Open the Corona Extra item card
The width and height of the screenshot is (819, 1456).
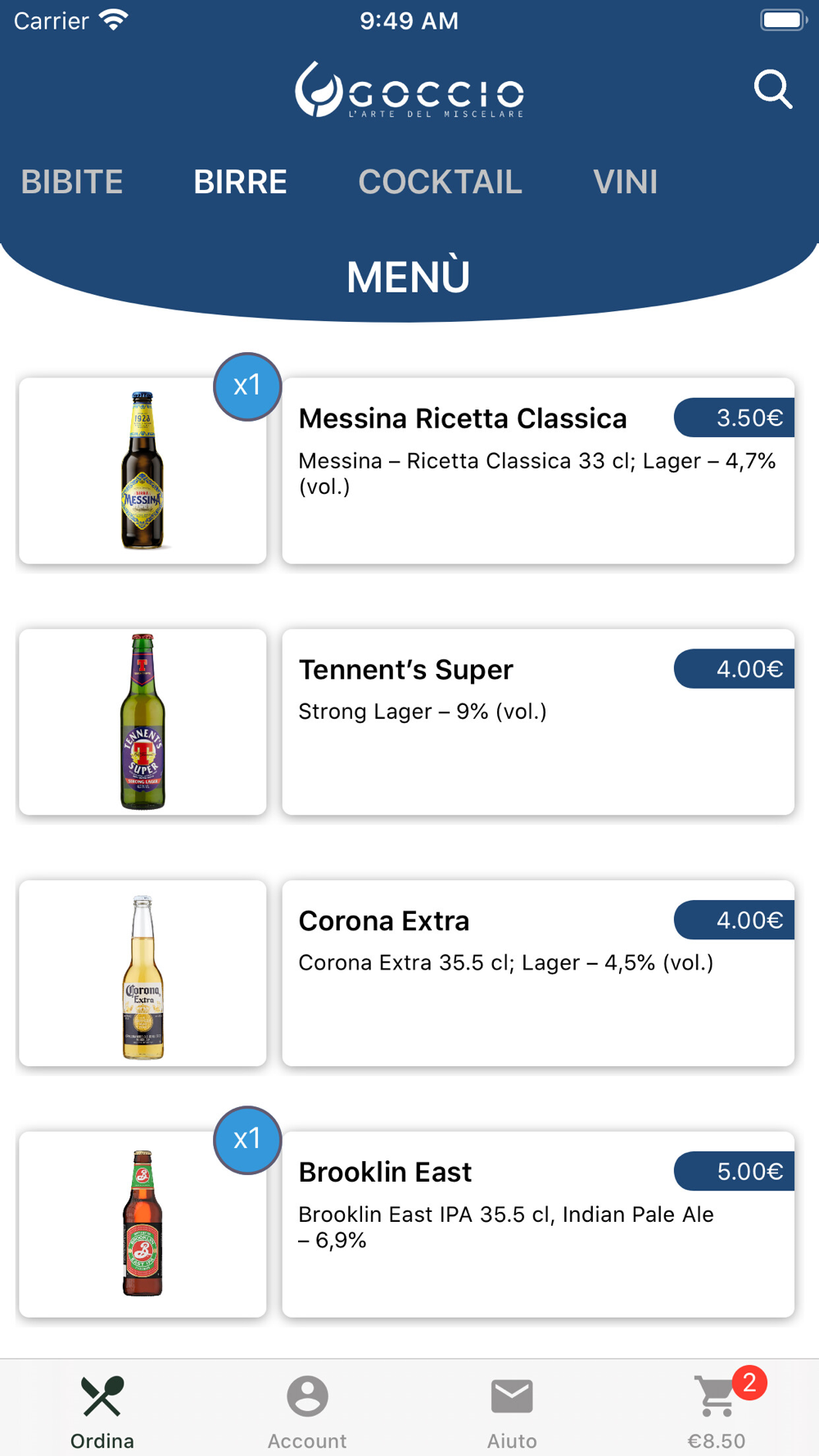click(538, 974)
